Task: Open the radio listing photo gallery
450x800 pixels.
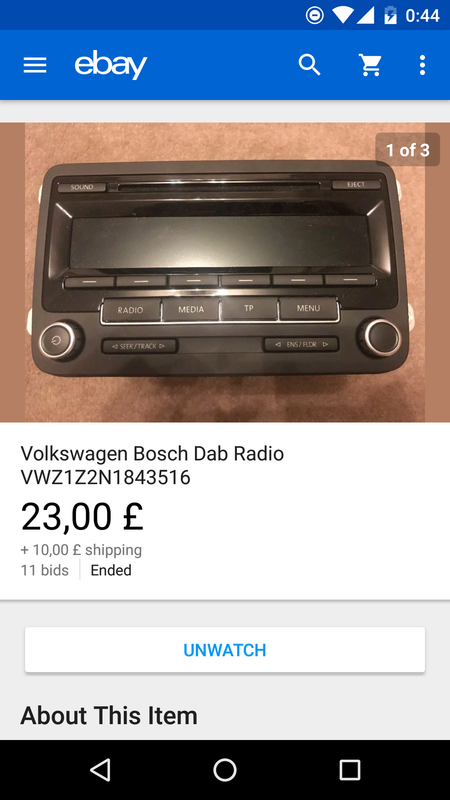Action: pos(225,272)
